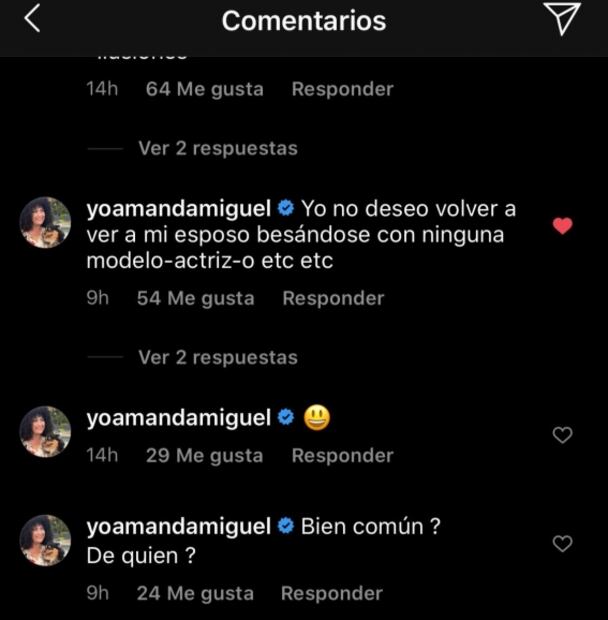Like the "Bien común ?" comment
Viewport: 608px width, 620px height.
click(x=562, y=544)
